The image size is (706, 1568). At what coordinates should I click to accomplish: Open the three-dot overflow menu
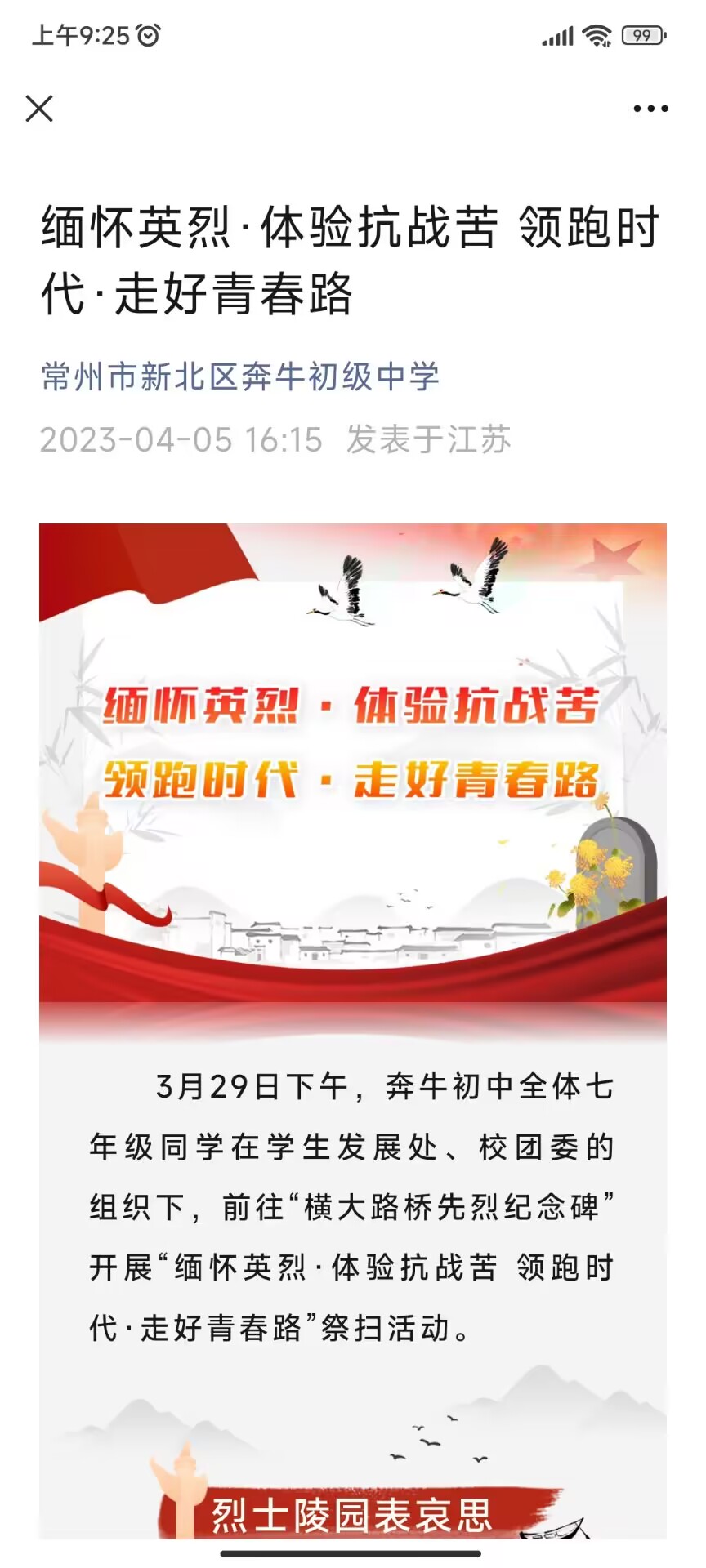(x=650, y=109)
